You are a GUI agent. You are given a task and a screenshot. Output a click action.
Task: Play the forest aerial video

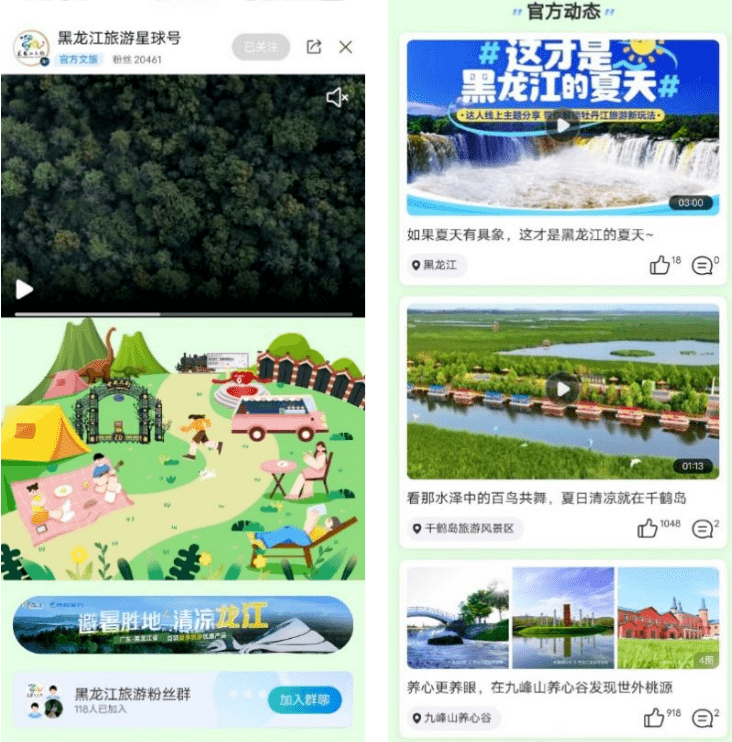point(24,290)
